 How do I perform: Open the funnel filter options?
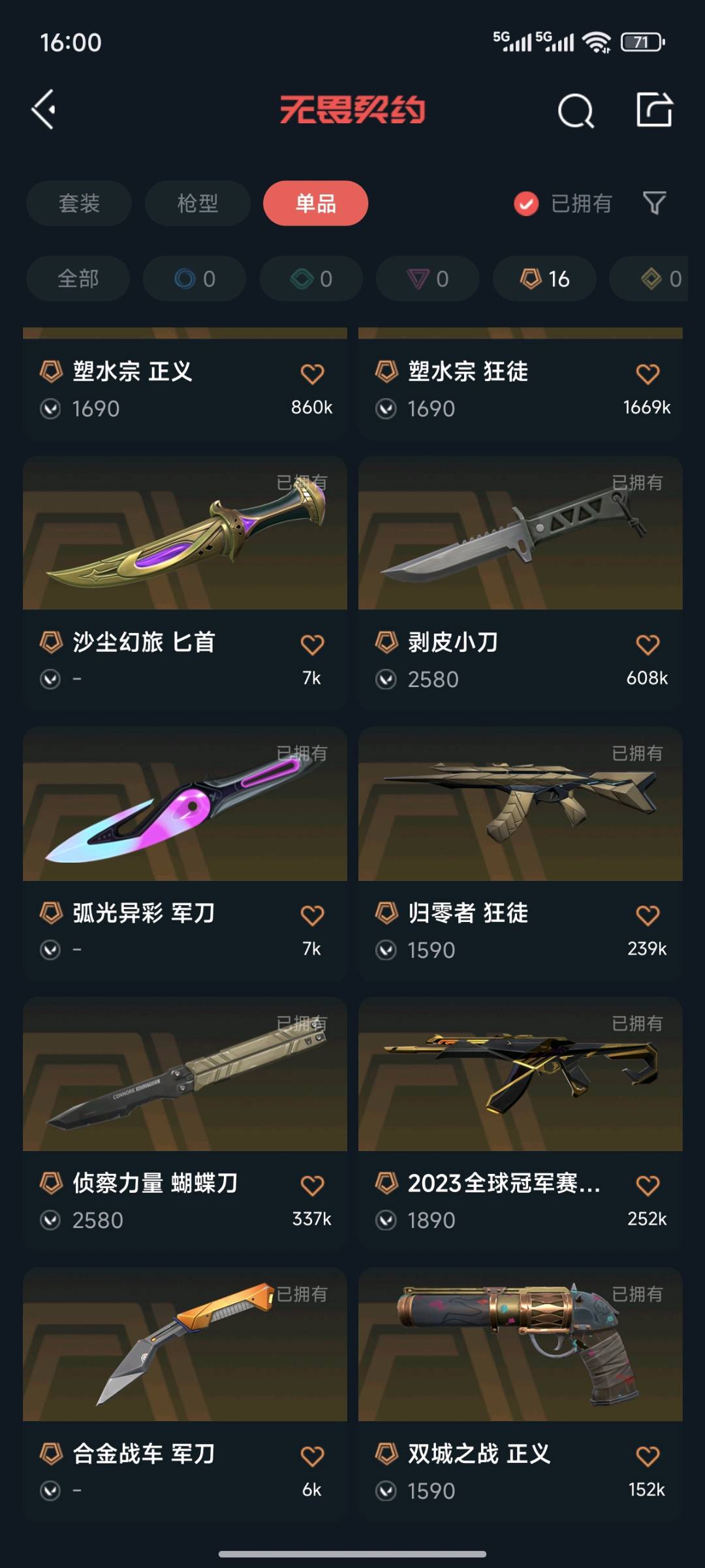coord(654,204)
